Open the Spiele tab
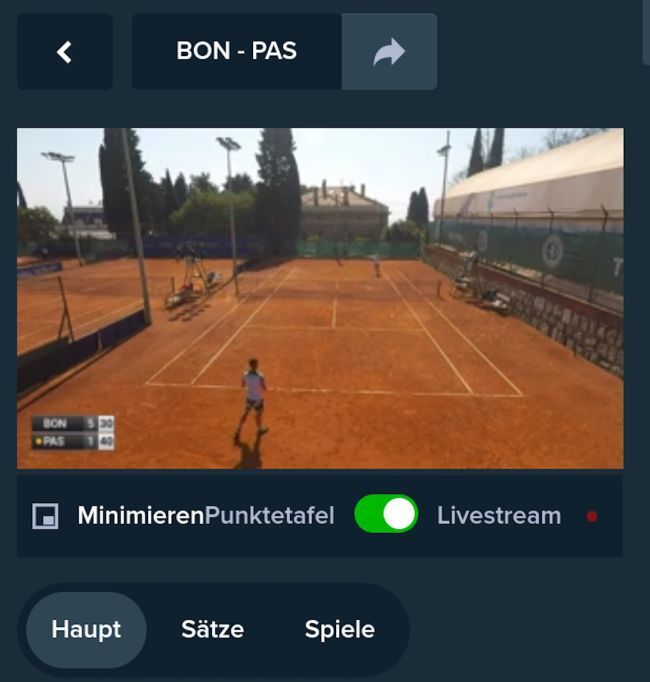Image resolution: width=650 pixels, height=682 pixels. coord(339,630)
